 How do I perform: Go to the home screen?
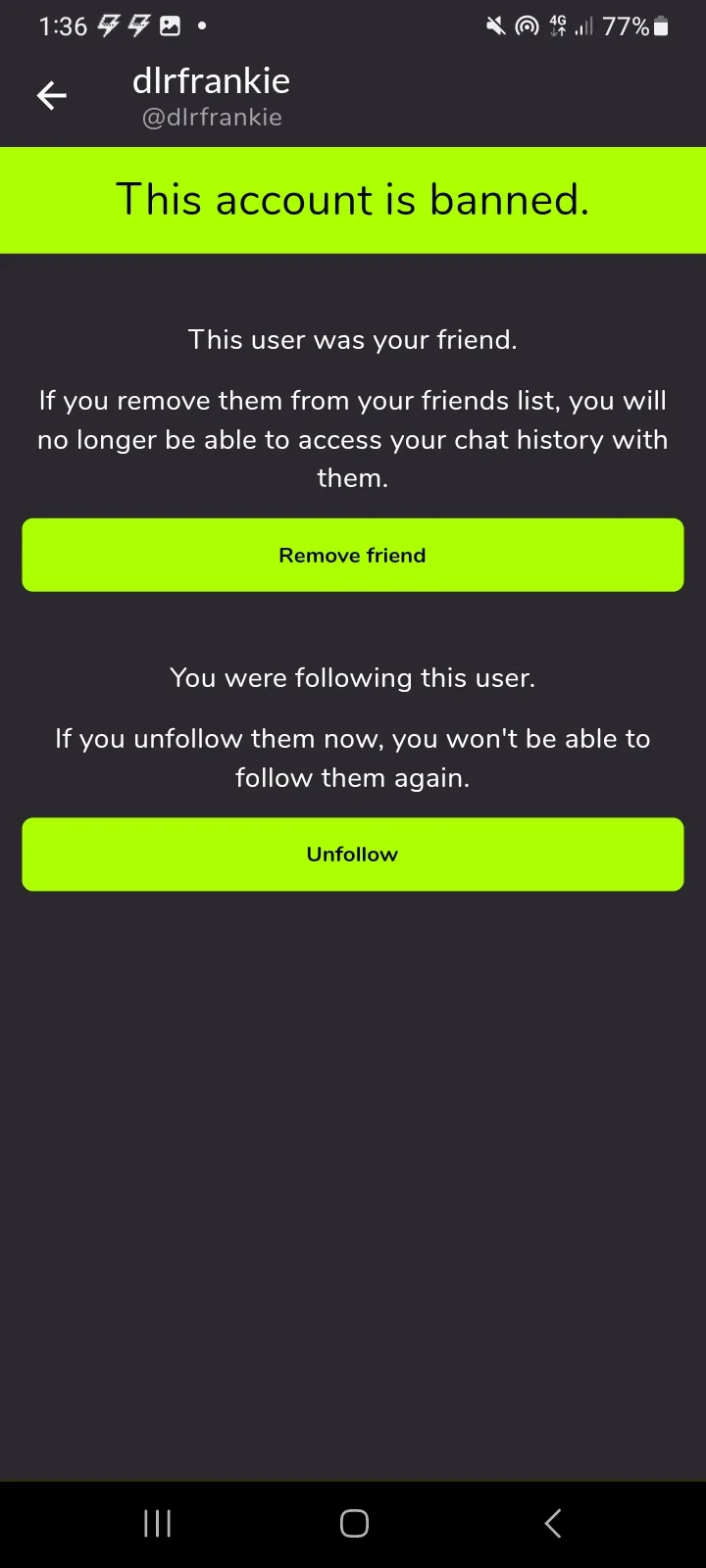tap(354, 1523)
